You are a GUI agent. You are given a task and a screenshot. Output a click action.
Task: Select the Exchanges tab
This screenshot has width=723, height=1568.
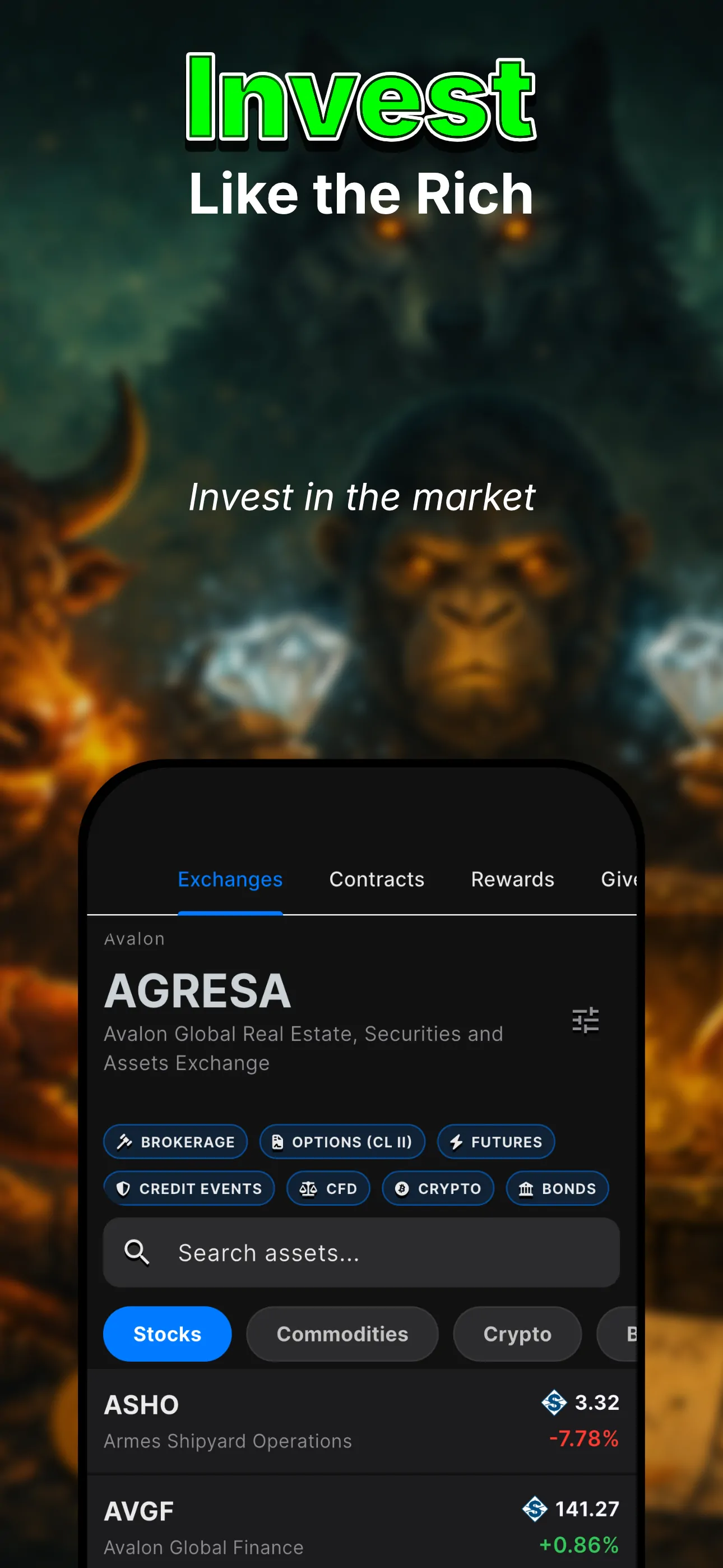point(230,879)
